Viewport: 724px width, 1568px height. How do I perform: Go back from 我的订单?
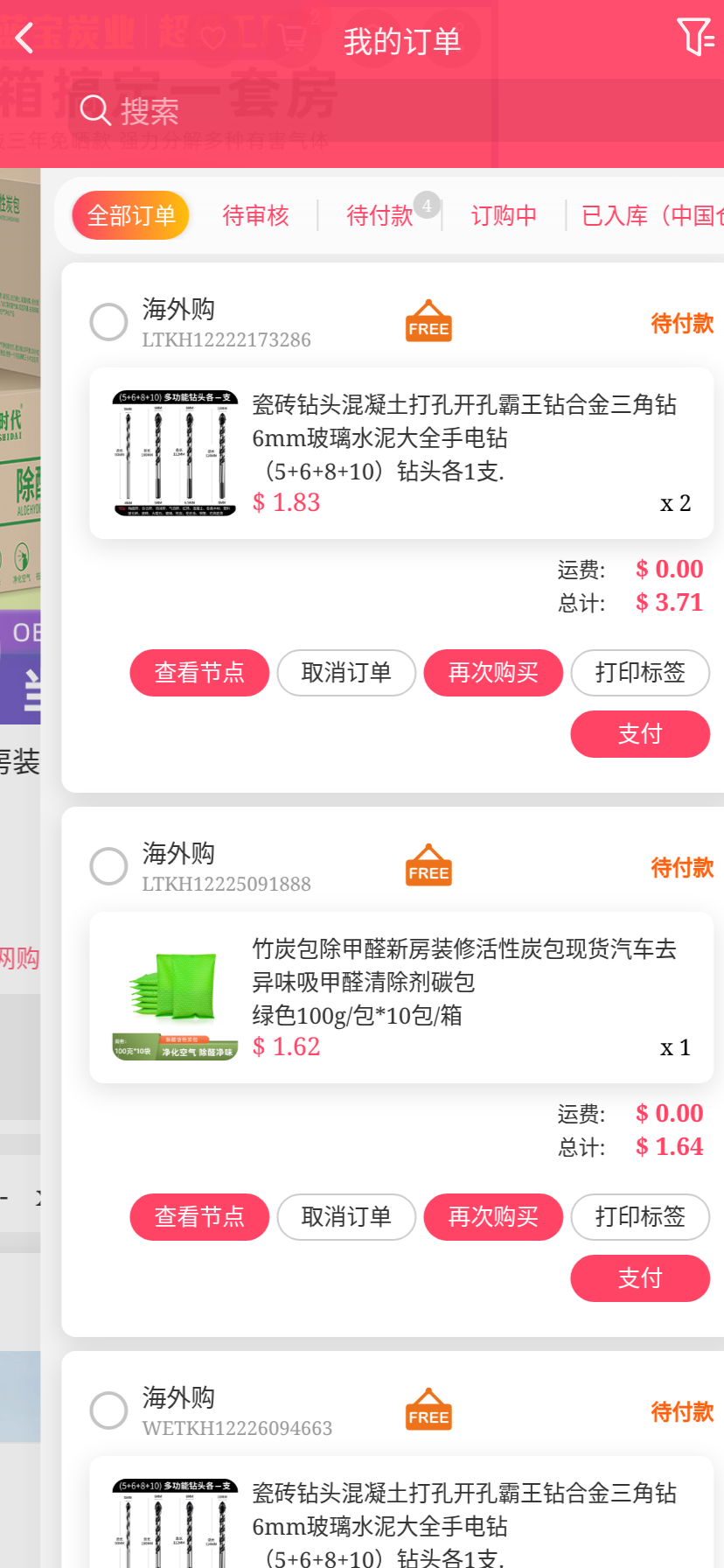(24, 38)
